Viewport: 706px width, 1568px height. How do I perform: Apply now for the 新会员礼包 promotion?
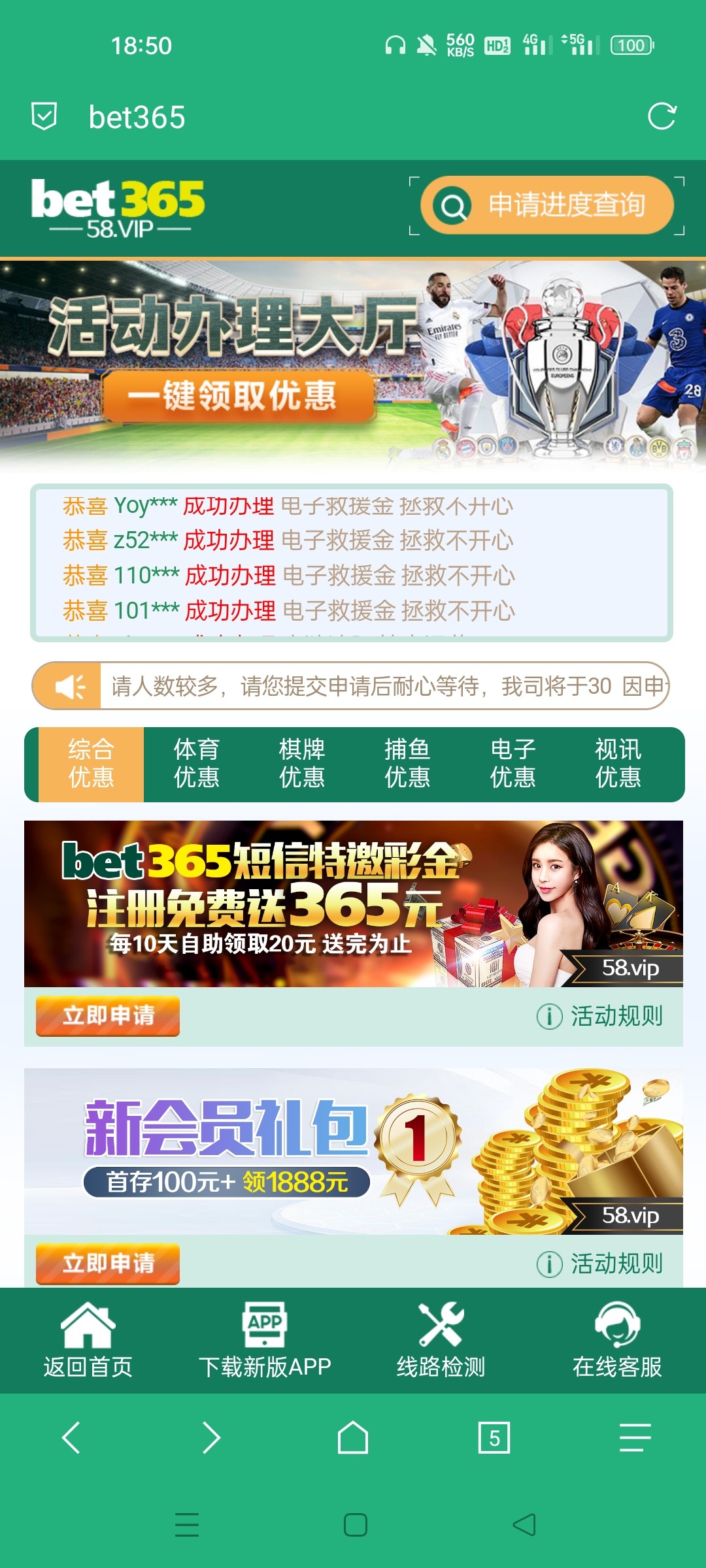pos(108,1264)
